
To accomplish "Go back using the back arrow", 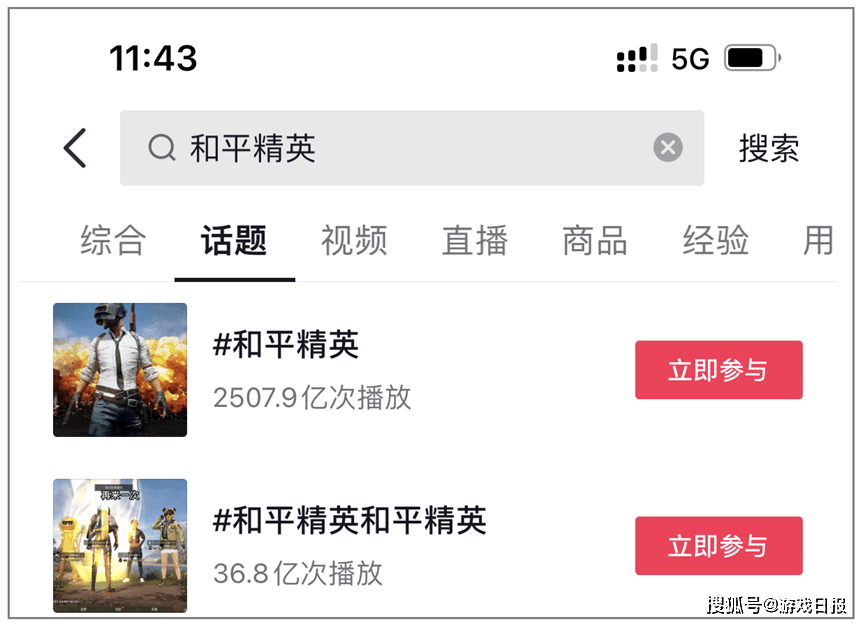I will pos(75,148).
